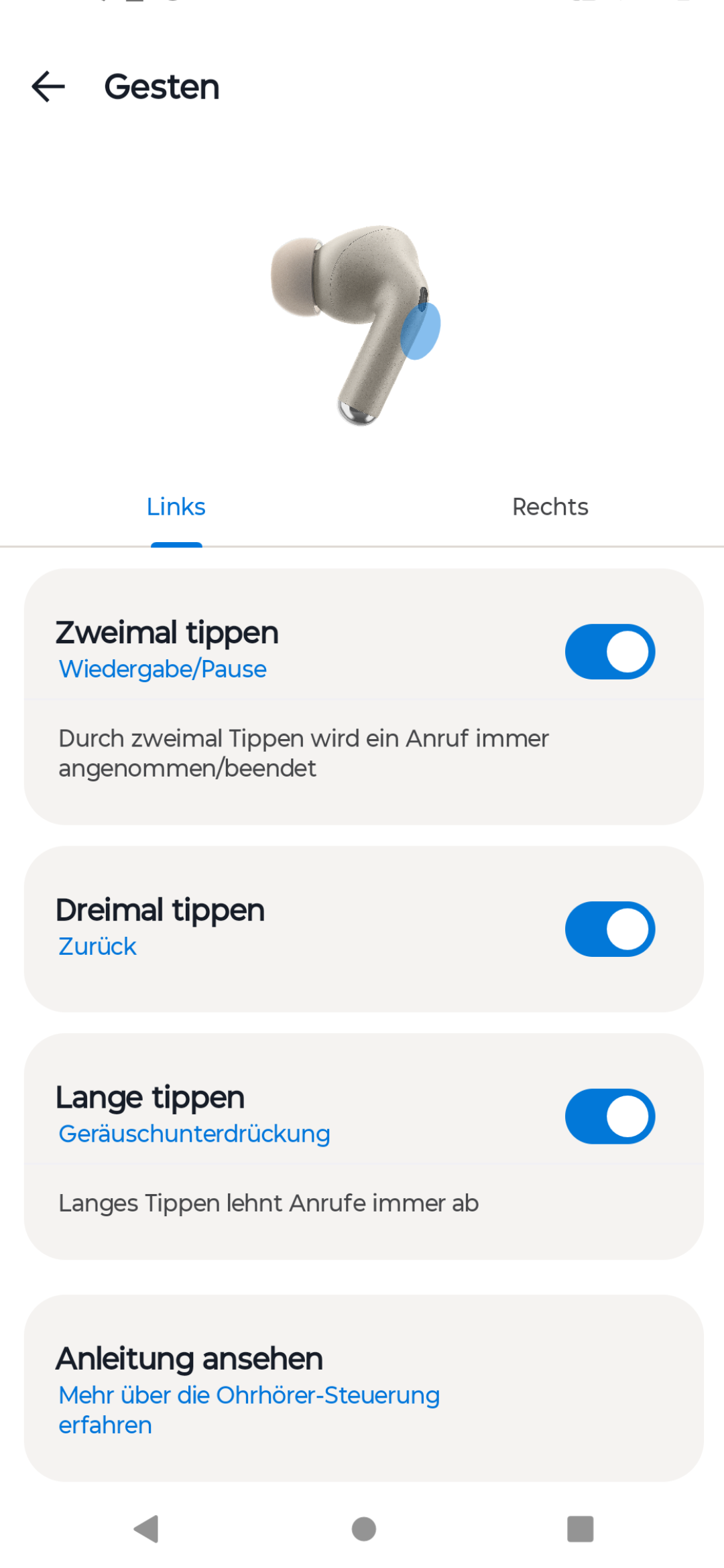
Task: Open Anleitung ansehen guide
Action: coord(363,1388)
